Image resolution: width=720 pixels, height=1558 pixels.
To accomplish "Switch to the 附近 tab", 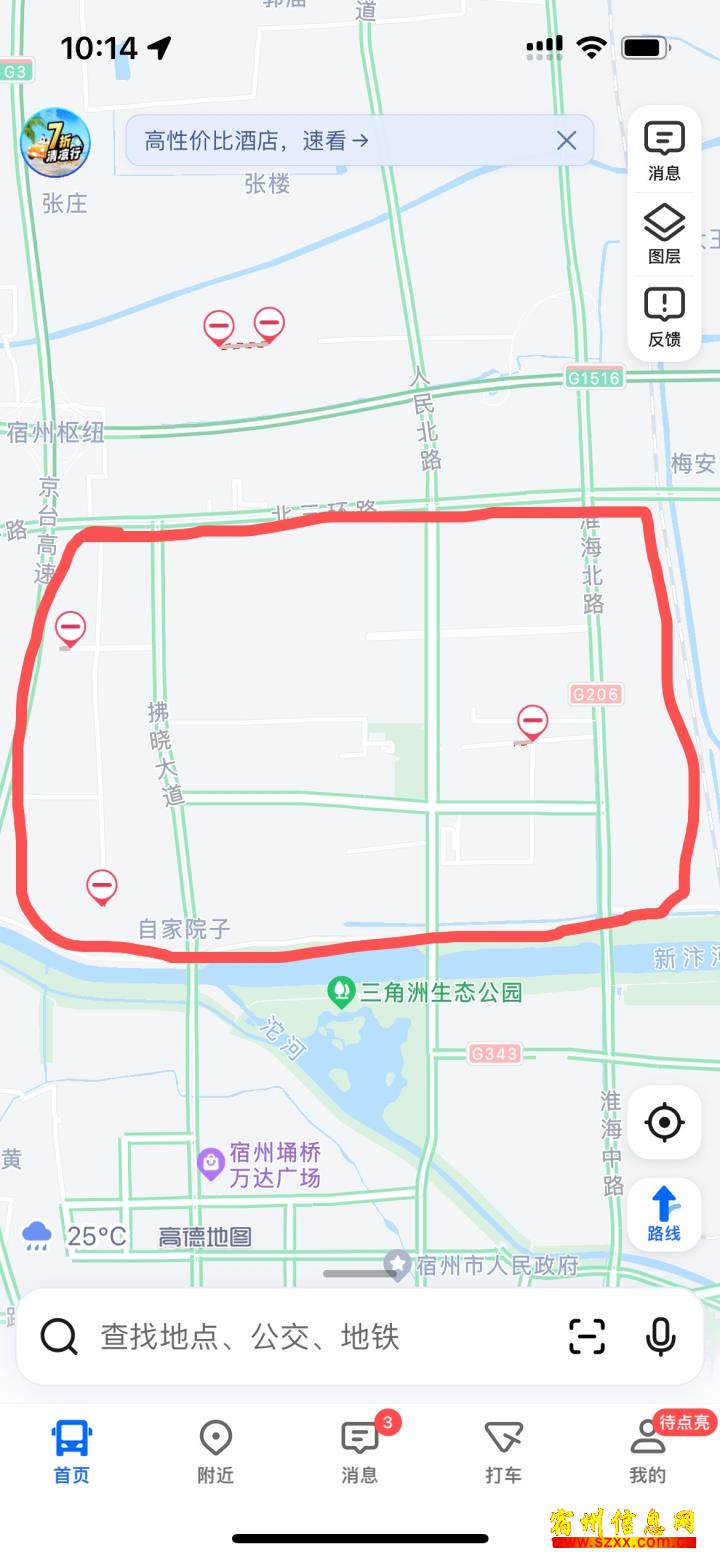I will [215, 1452].
